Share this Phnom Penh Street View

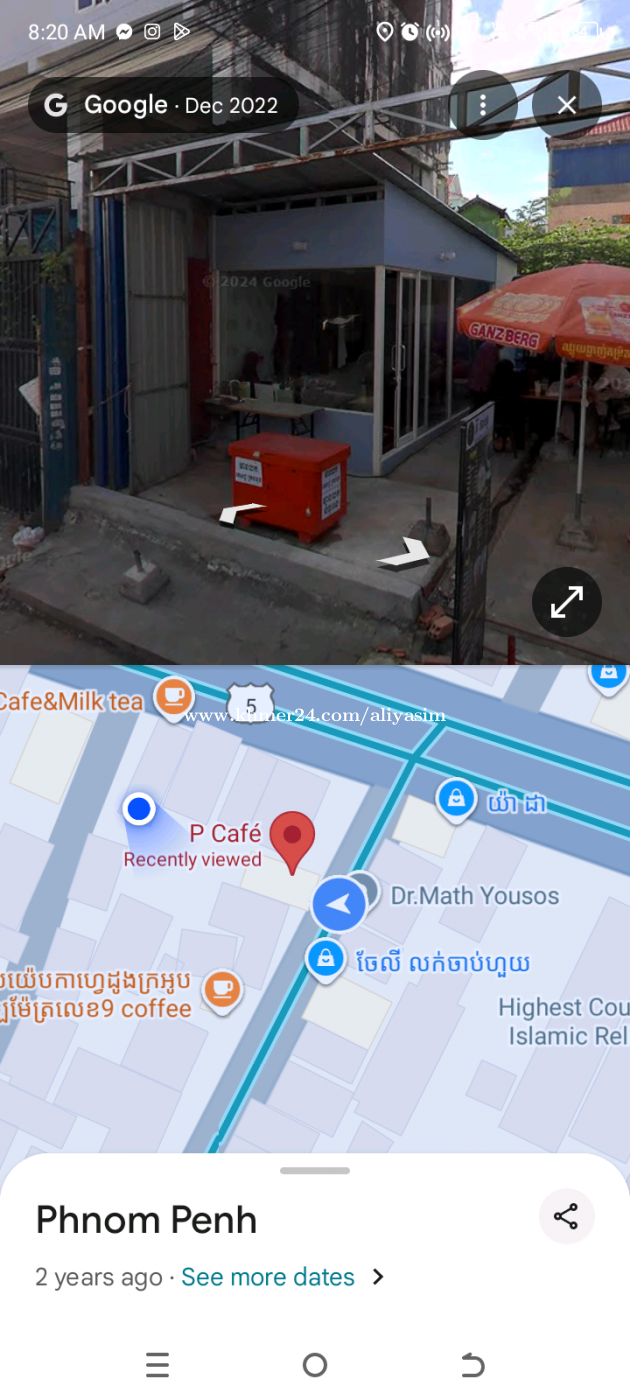pyautogui.click(x=566, y=1216)
